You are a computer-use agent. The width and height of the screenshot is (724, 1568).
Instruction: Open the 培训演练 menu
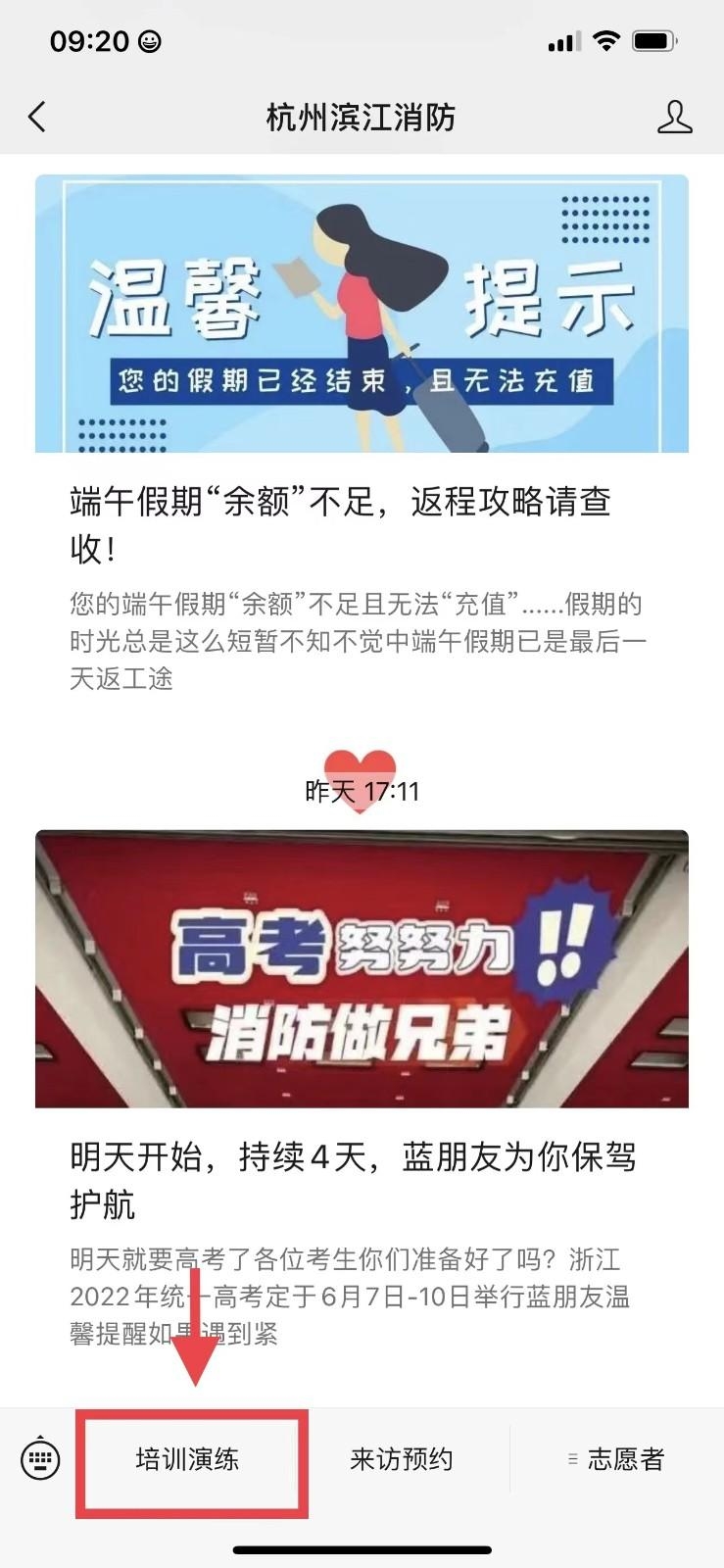coord(187,1459)
